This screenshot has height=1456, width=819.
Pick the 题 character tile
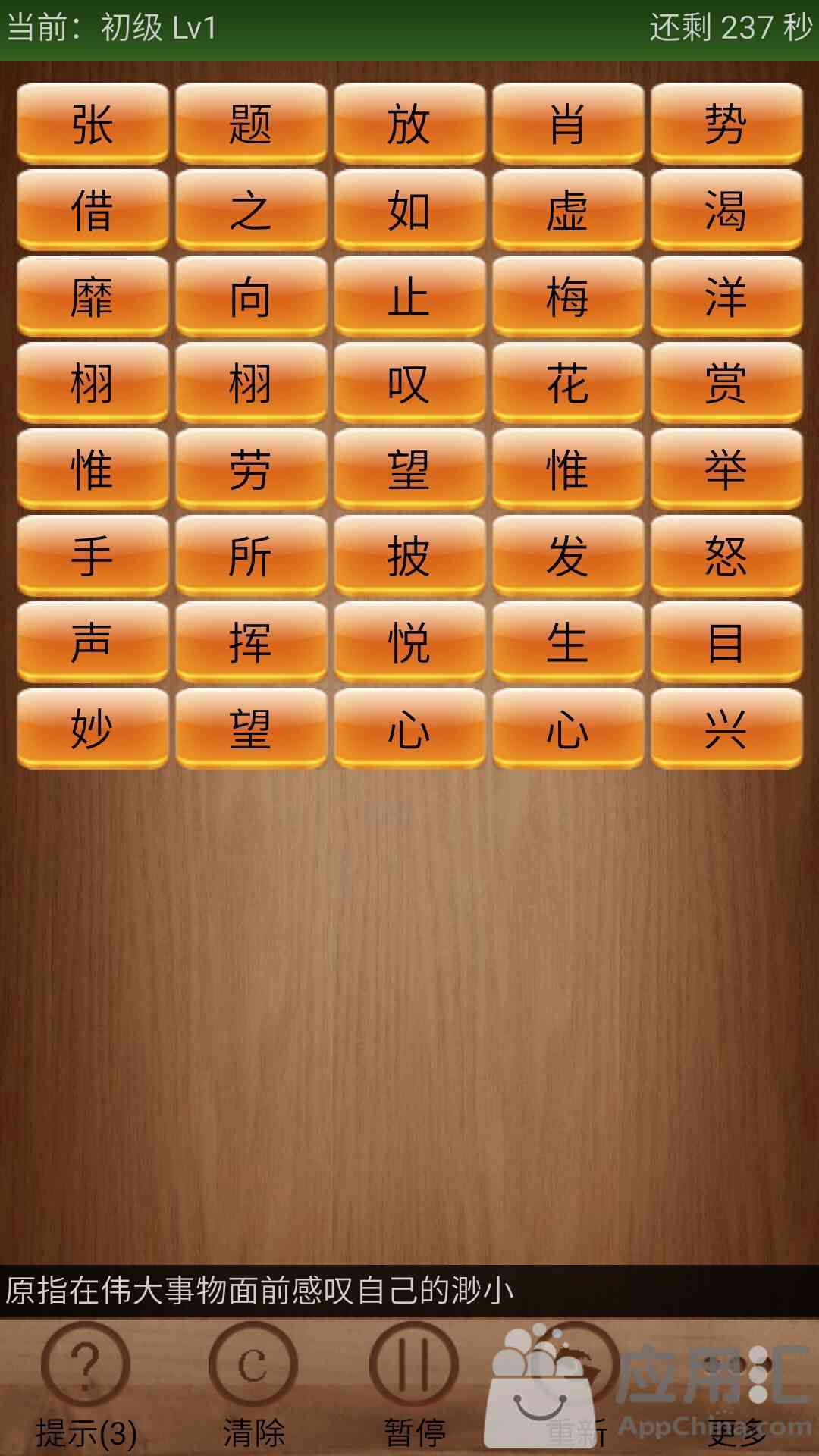pos(251,124)
